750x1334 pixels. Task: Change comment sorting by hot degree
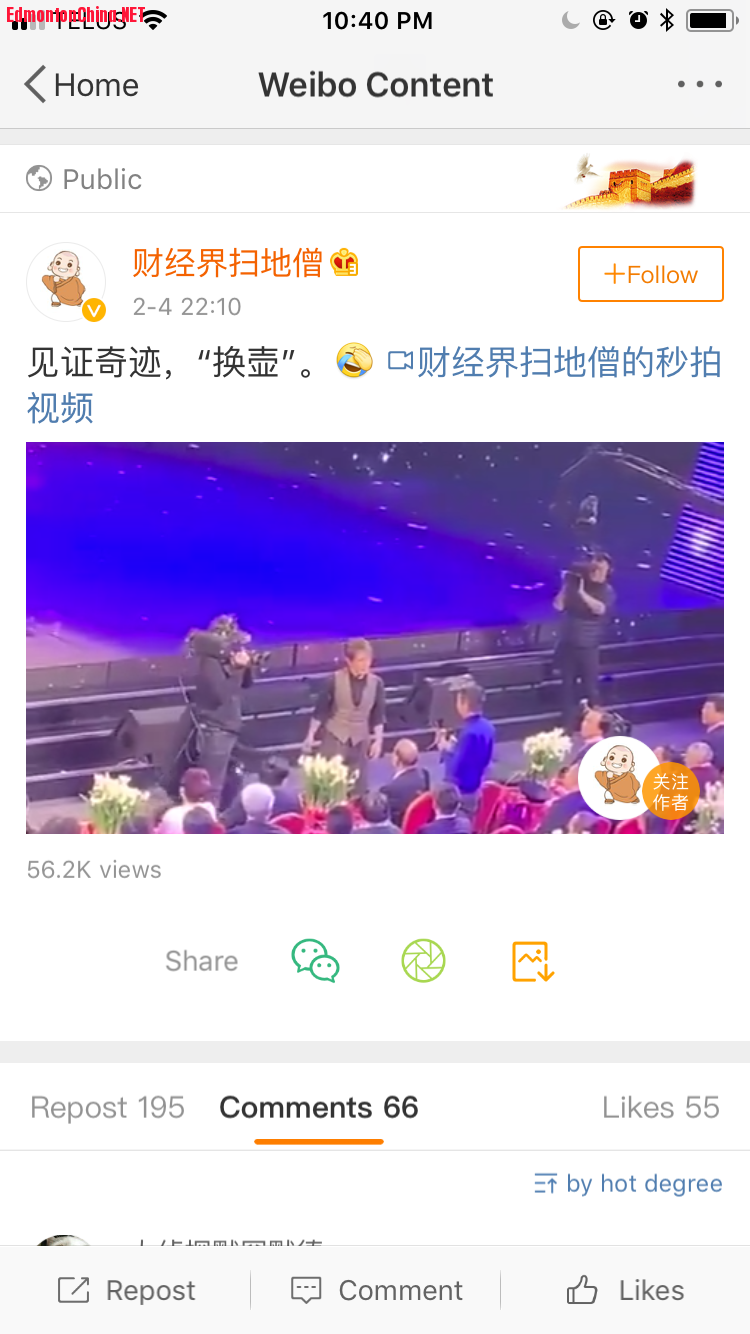click(628, 1184)
